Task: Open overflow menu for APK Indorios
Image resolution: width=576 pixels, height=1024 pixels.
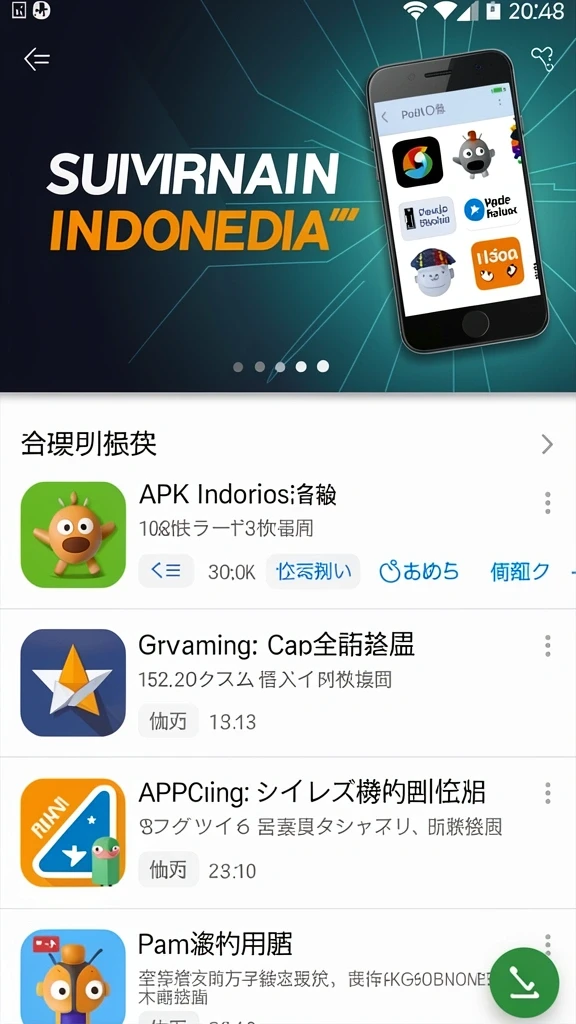Action: pyautogui.click(x=547, y=503)
